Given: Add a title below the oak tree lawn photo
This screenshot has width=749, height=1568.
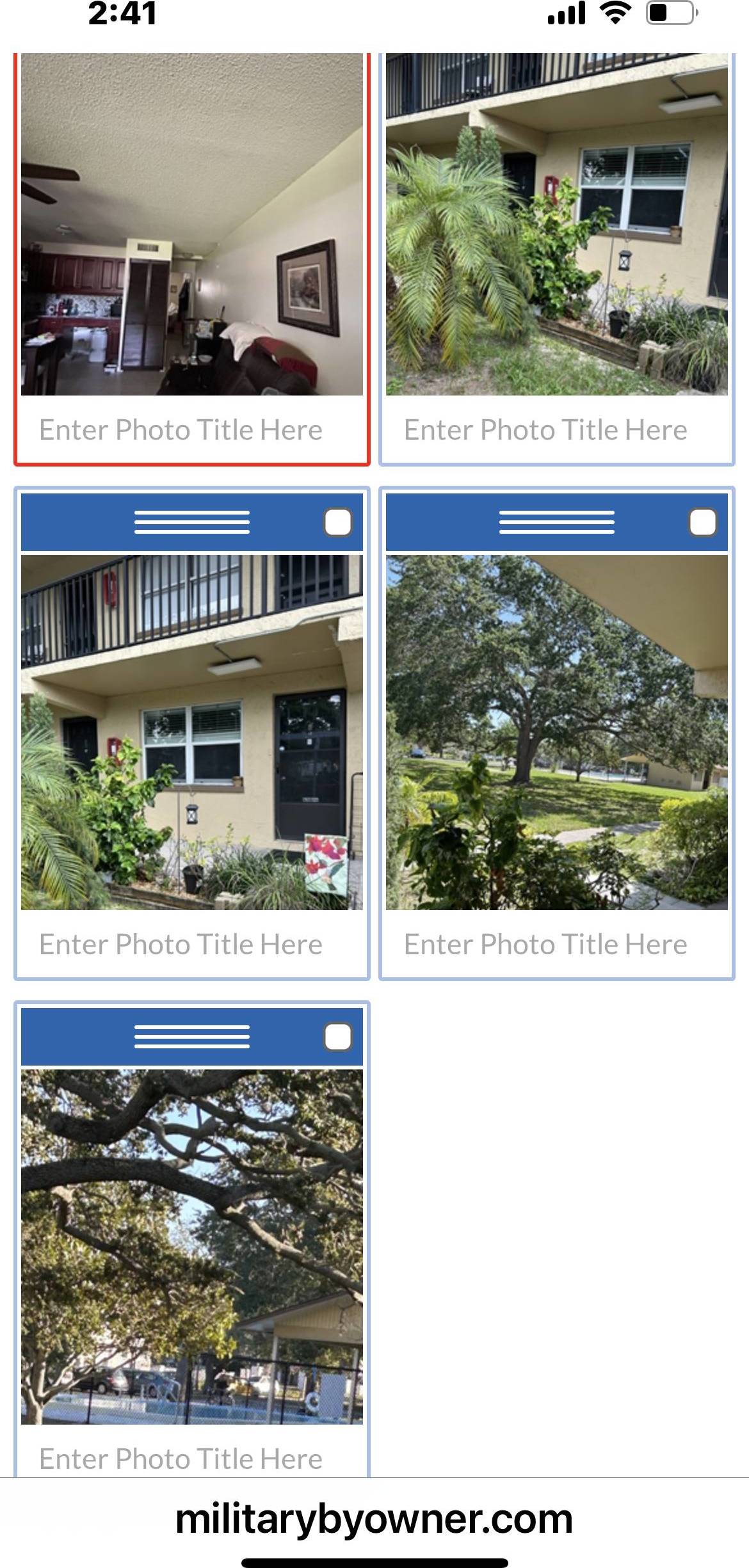Looking at the screenshot, I should tap(545, 944).
